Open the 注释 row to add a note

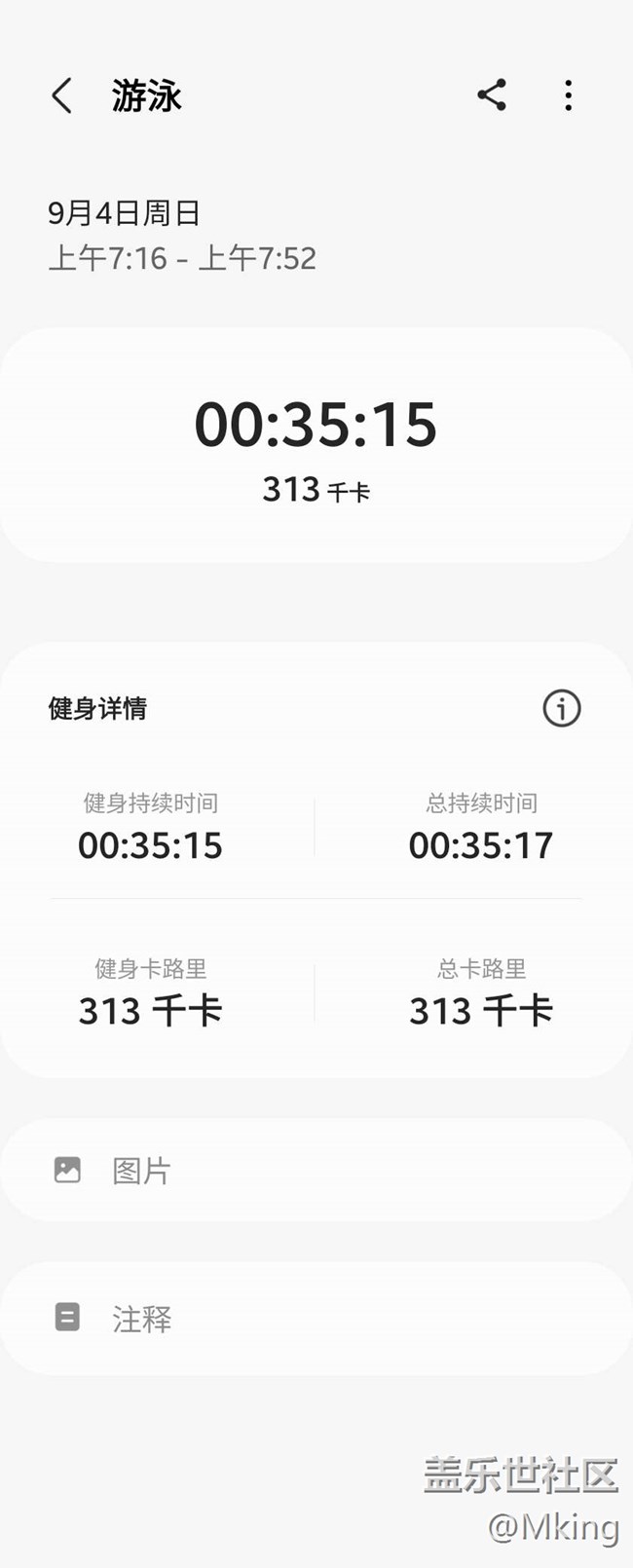[316, 1319]
